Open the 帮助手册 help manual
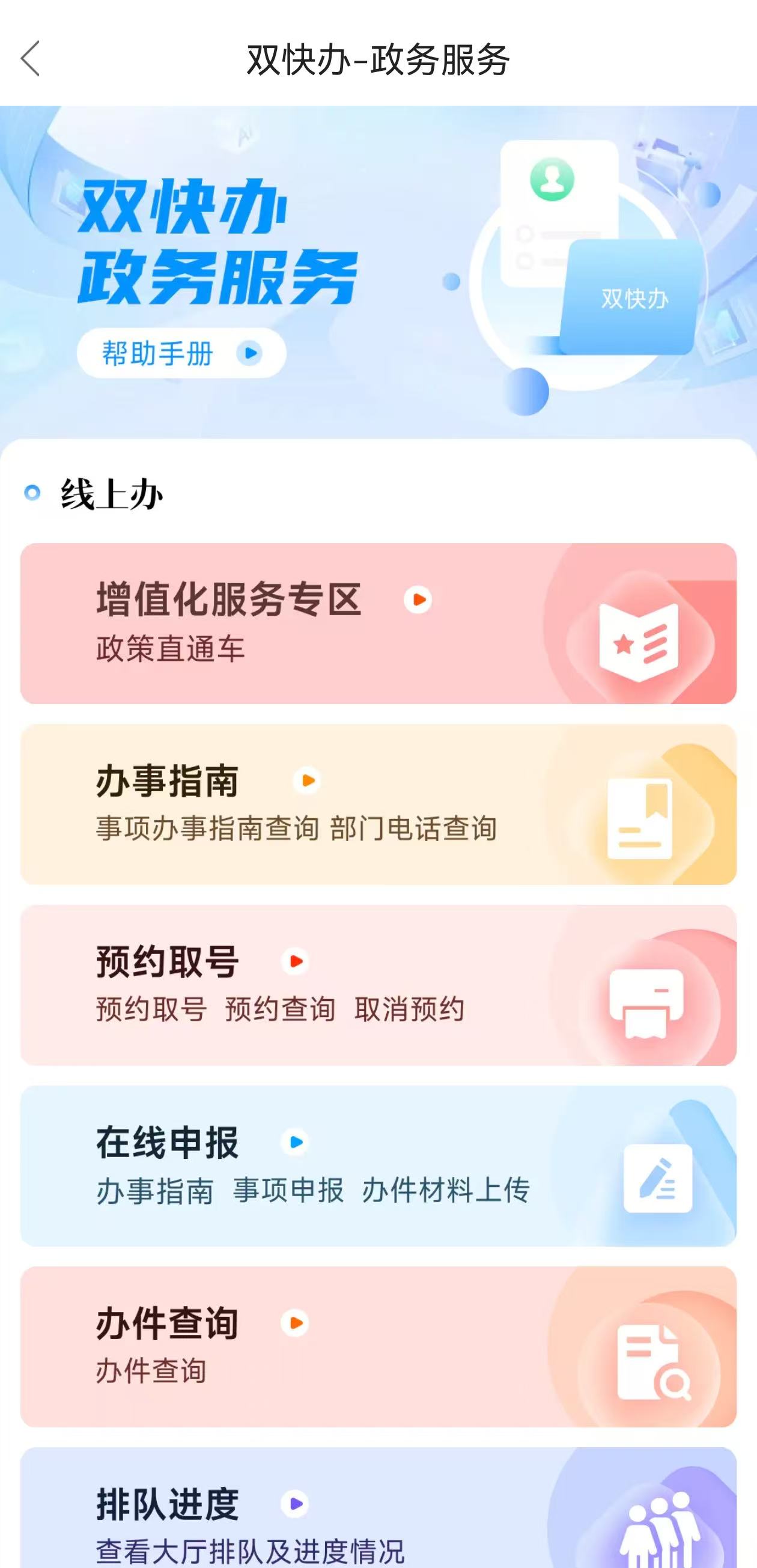Screen dimensions: 757x1568 tap(181, 353)
